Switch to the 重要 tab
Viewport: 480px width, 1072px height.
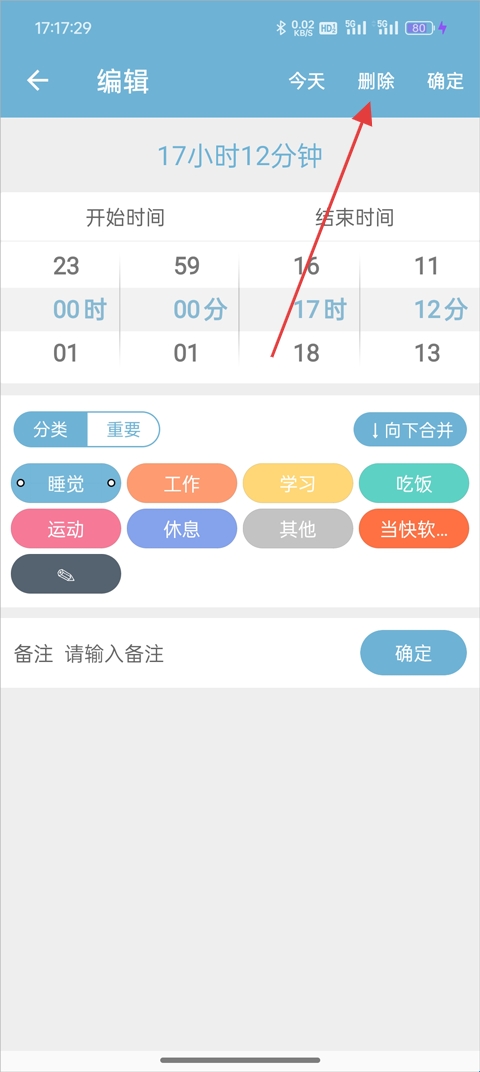point(124,429)
